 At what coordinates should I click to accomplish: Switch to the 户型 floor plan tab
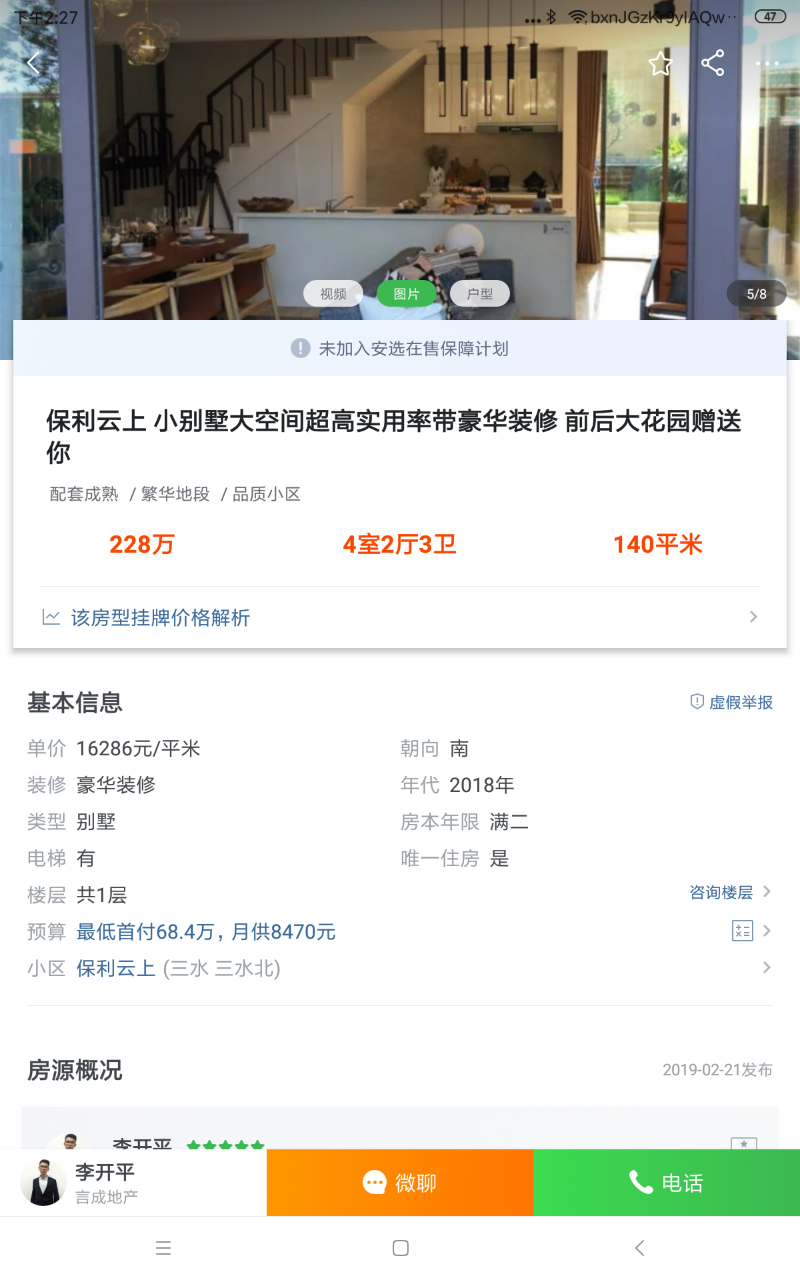[480, 294]
